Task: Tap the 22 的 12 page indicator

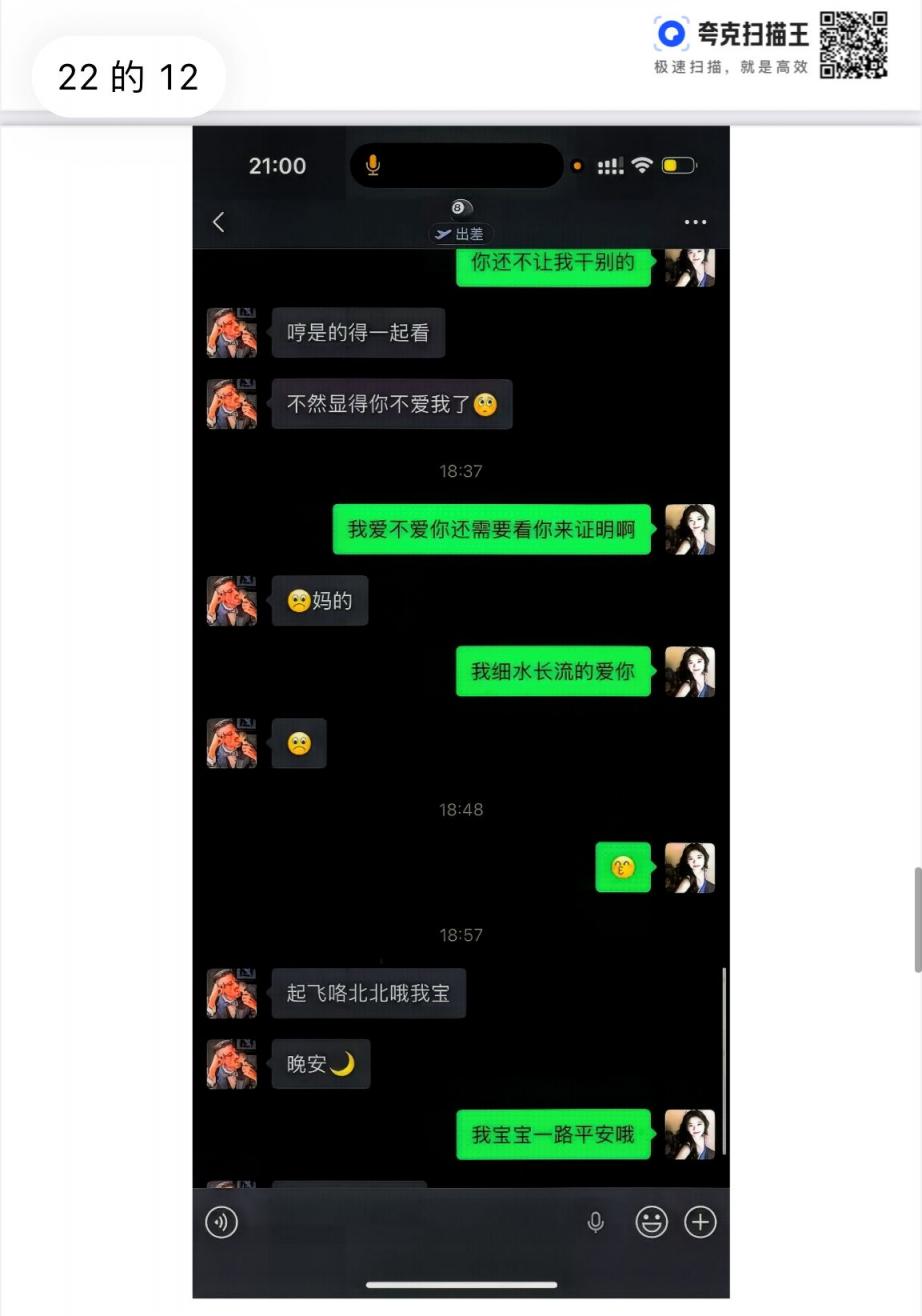Action: (x=129, y=77)
